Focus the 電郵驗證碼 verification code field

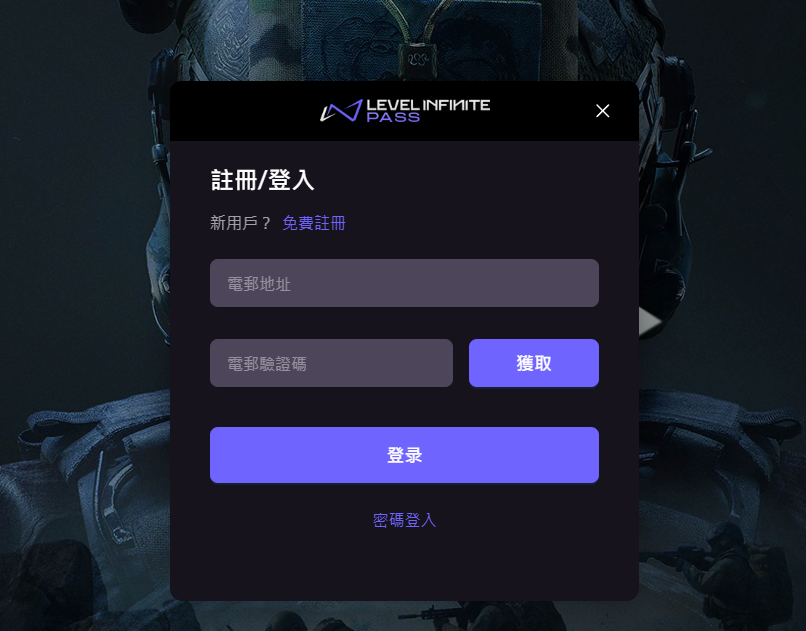tap(331, 363)
